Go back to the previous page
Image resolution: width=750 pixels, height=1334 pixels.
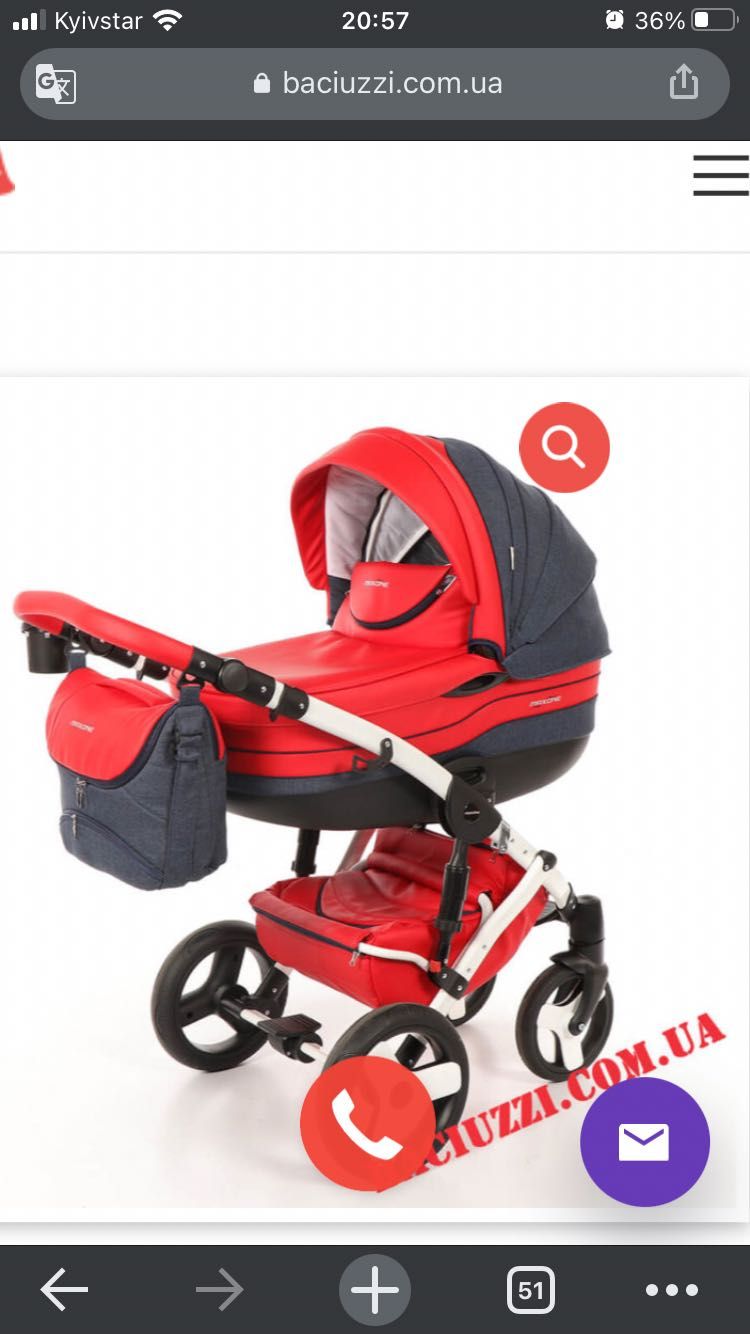[64, 1291]
